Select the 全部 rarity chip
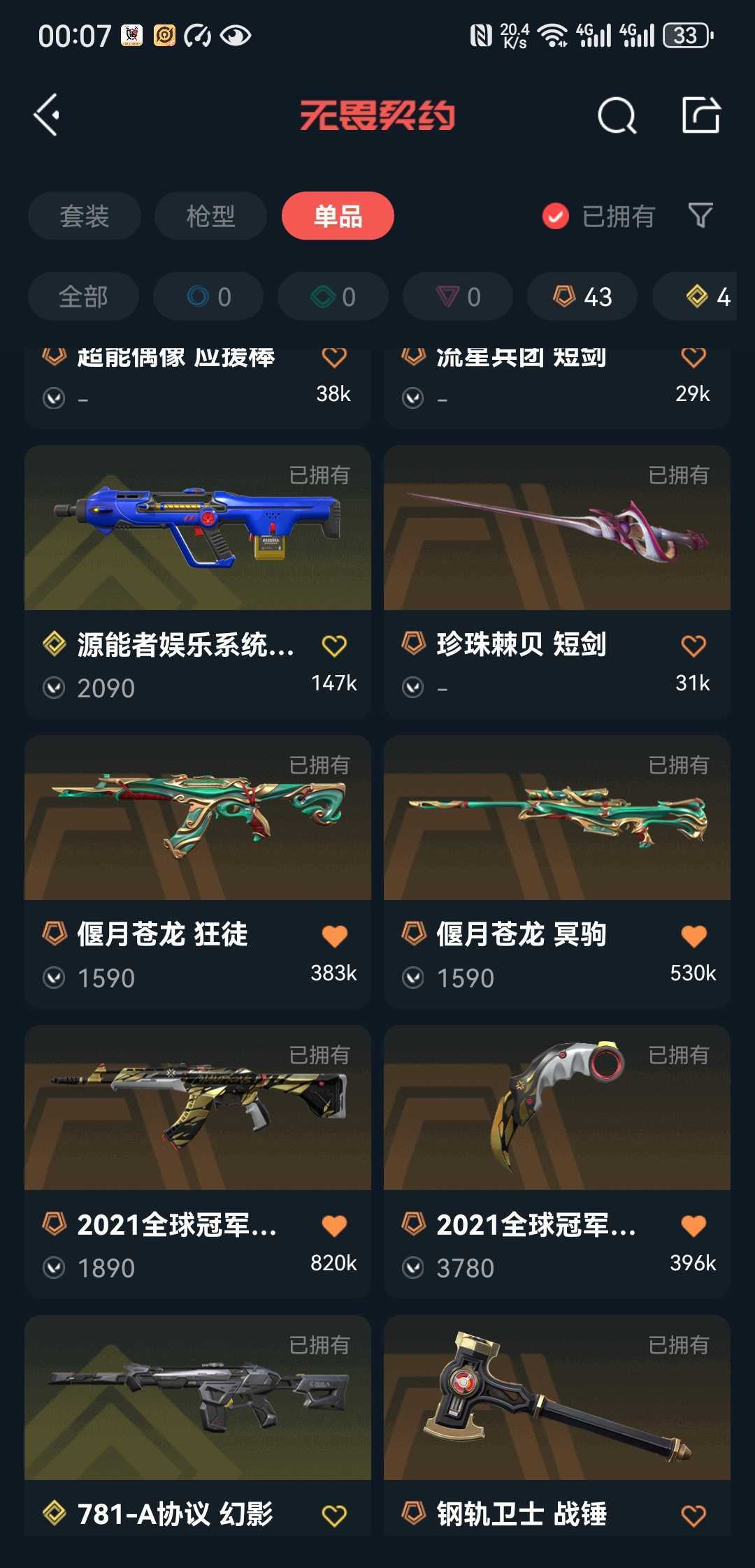Image resolution: width=755 pixels, height=1568 pixels. tap(83, 296)
